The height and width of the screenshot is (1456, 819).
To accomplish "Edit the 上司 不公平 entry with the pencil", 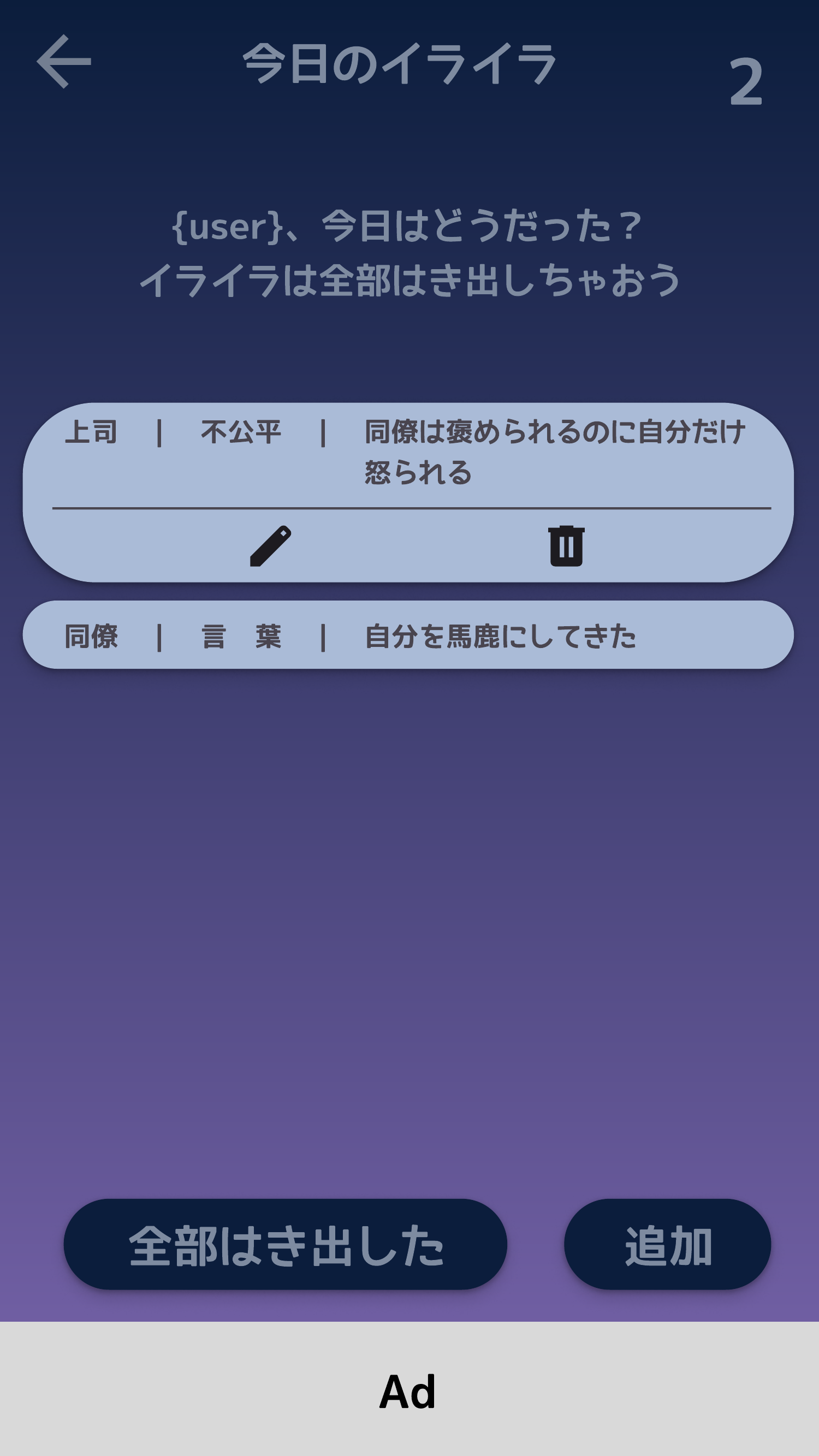I will [270, 546].
